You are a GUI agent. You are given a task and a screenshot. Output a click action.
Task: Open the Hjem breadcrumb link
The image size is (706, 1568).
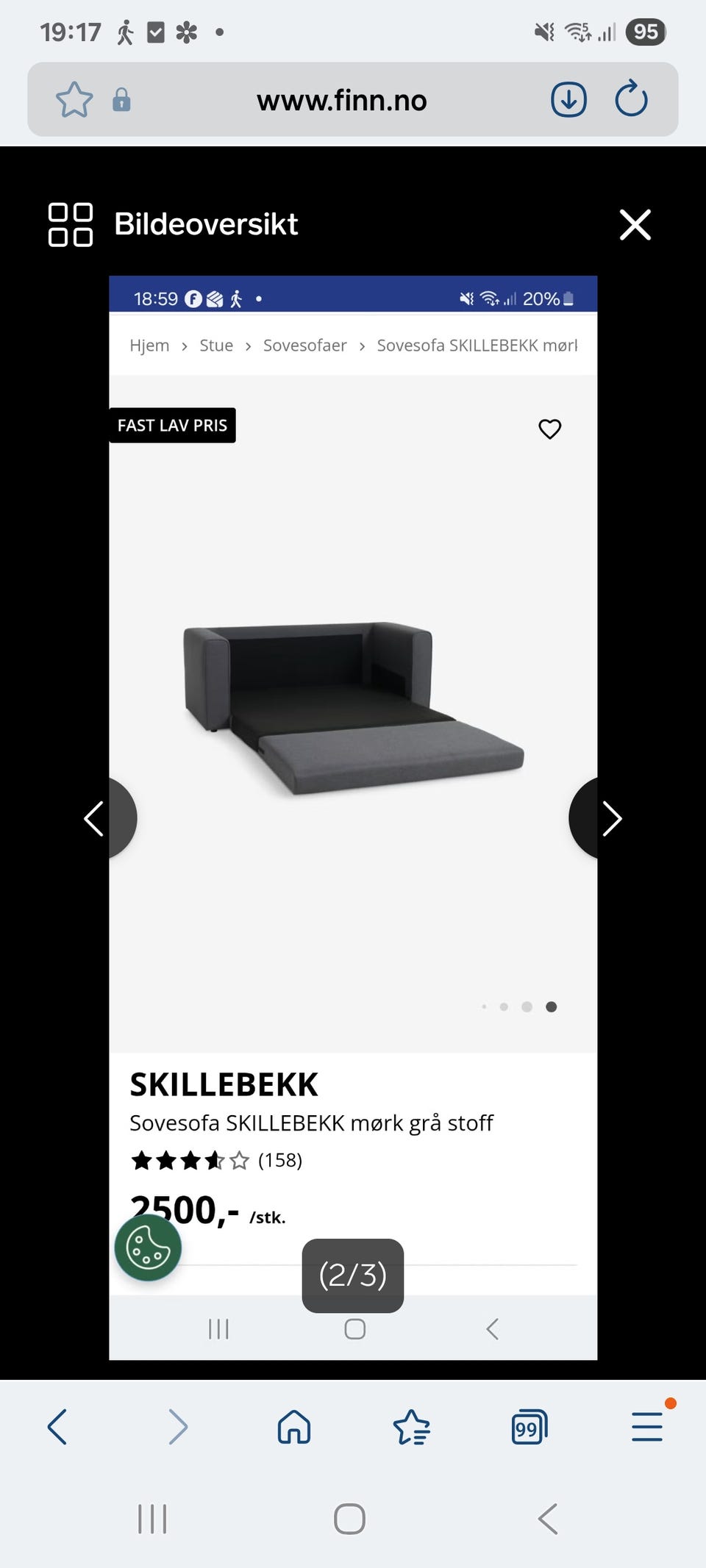[x=149, y=345]
